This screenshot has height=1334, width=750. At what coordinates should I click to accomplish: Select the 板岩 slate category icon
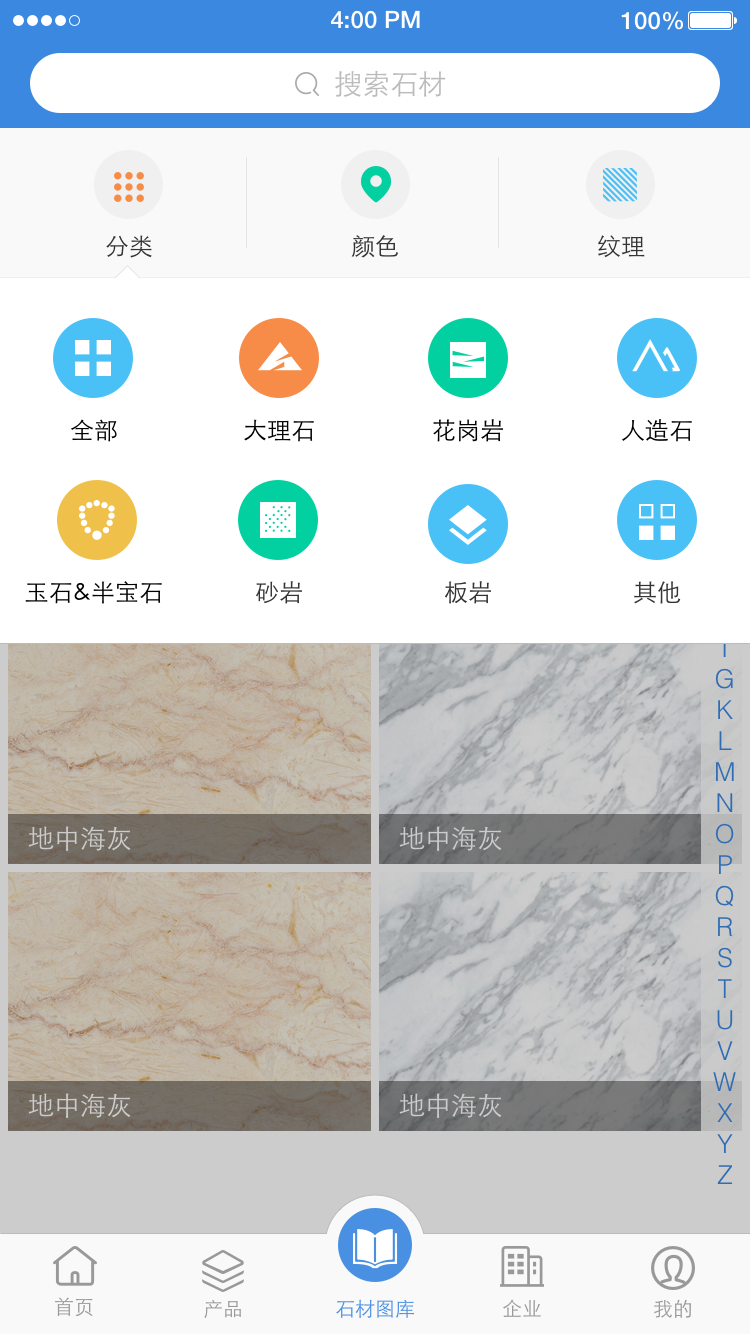coord(468,522)
